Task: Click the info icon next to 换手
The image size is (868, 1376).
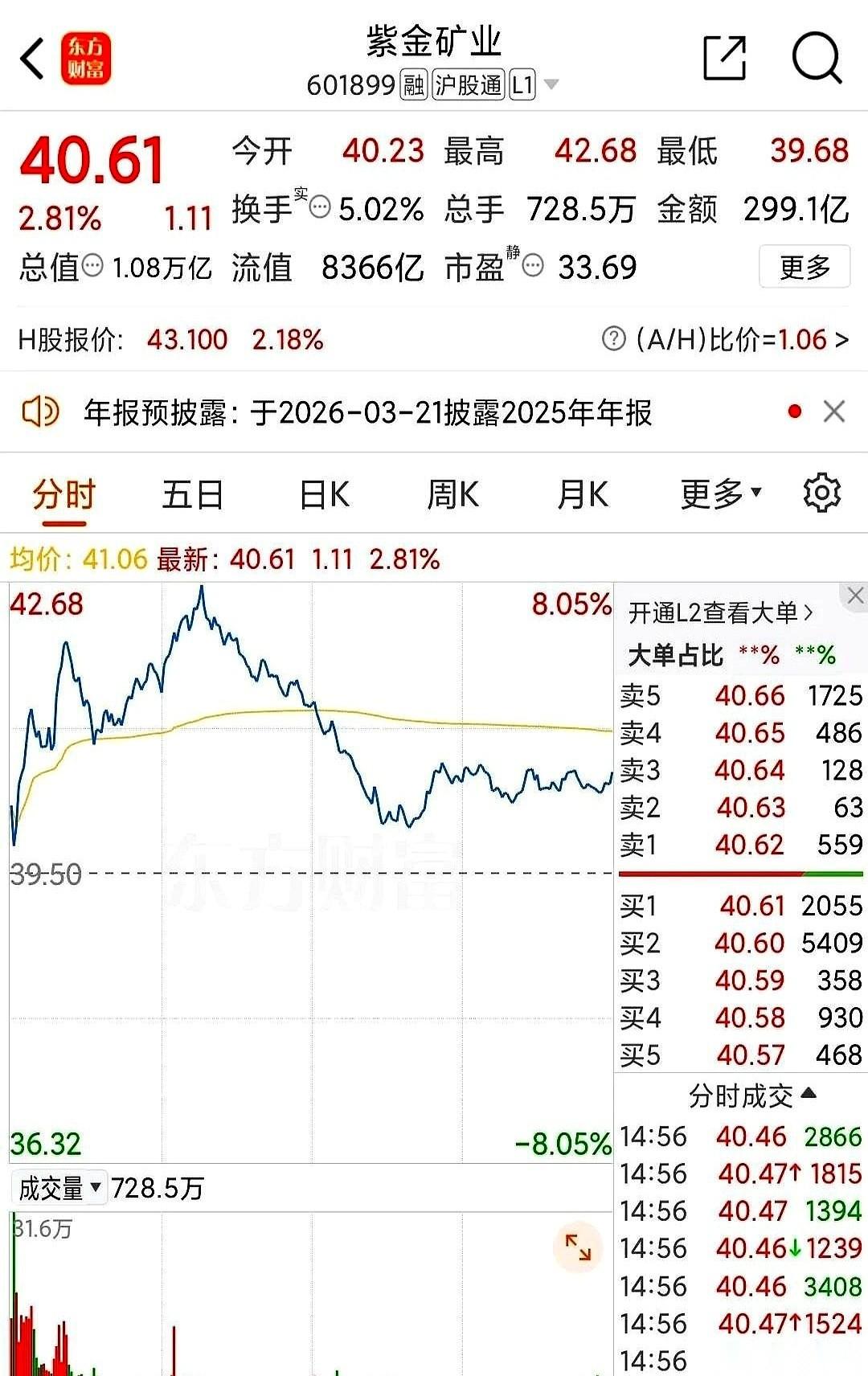Action: 321,207
